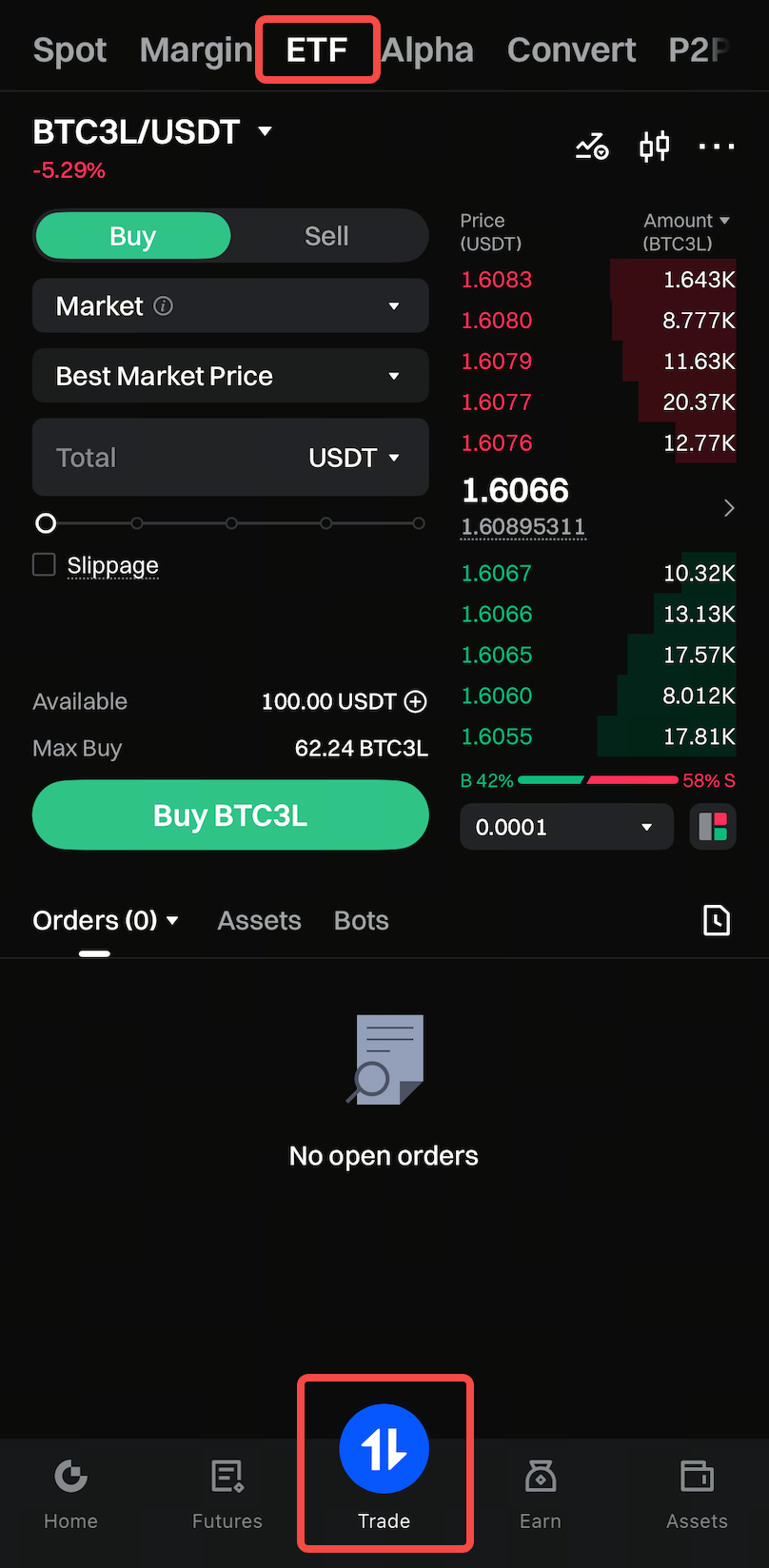Tap the deposit plus icon beside Available balance
Image resolution: width=769 pixels, height=1568 pixels.
415,701
